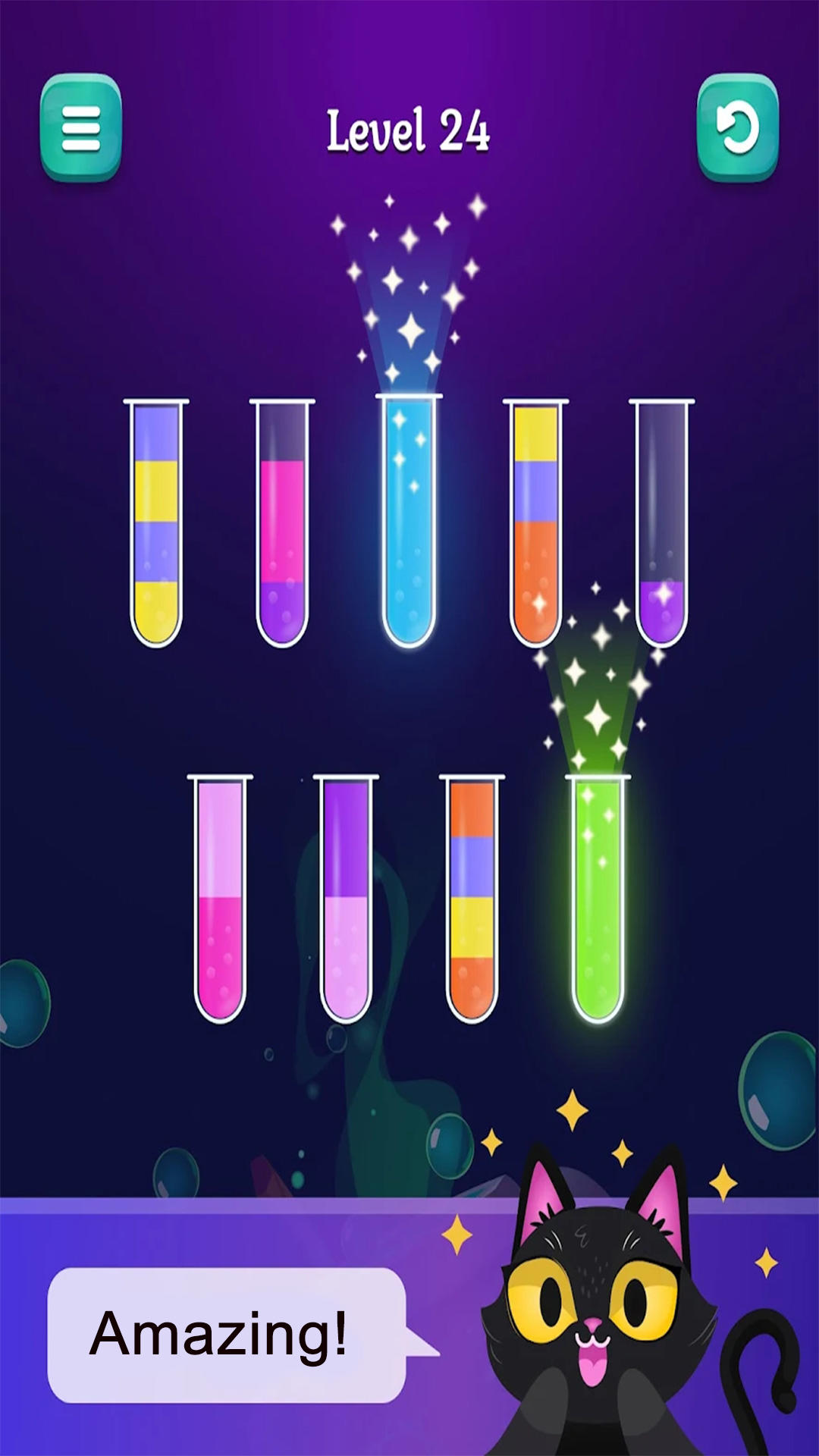This screenshot has height=1456, width=819.
Task: Select the tube with orange on top and bottom
Action: tap(472, 899)
